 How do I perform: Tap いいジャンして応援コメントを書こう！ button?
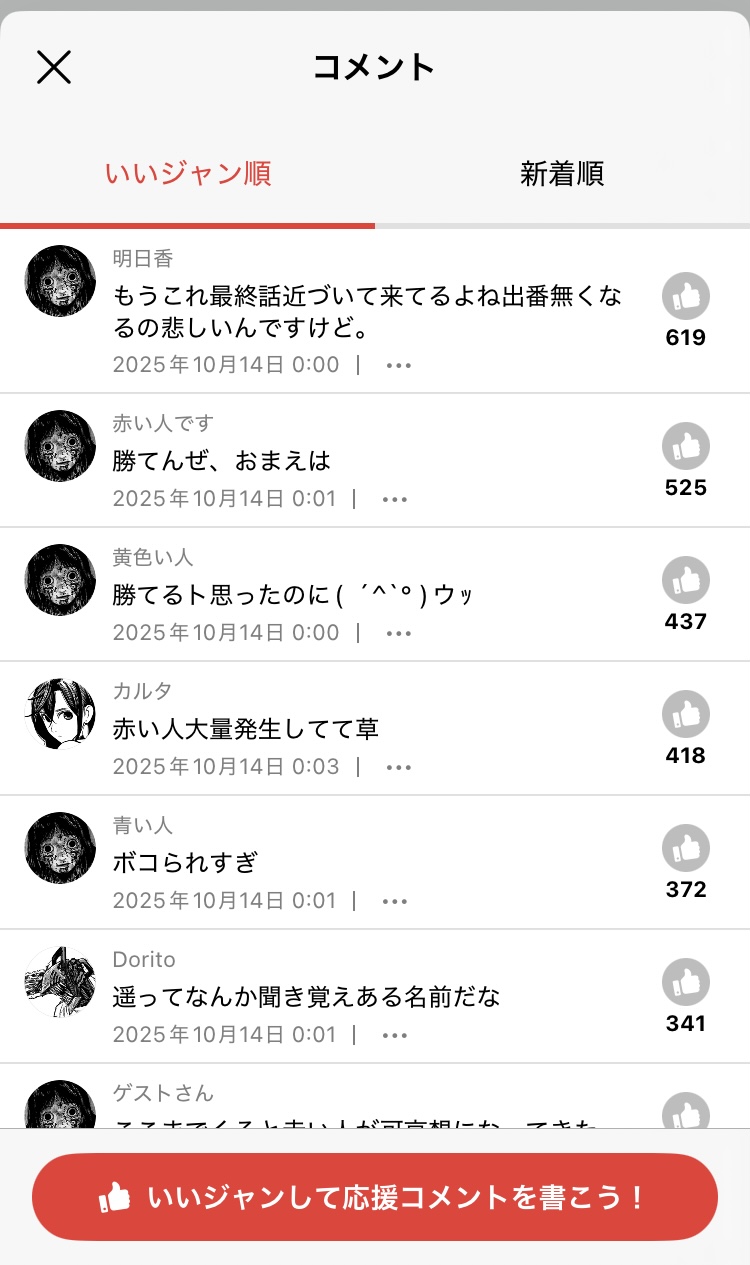tap(375, 1197)
